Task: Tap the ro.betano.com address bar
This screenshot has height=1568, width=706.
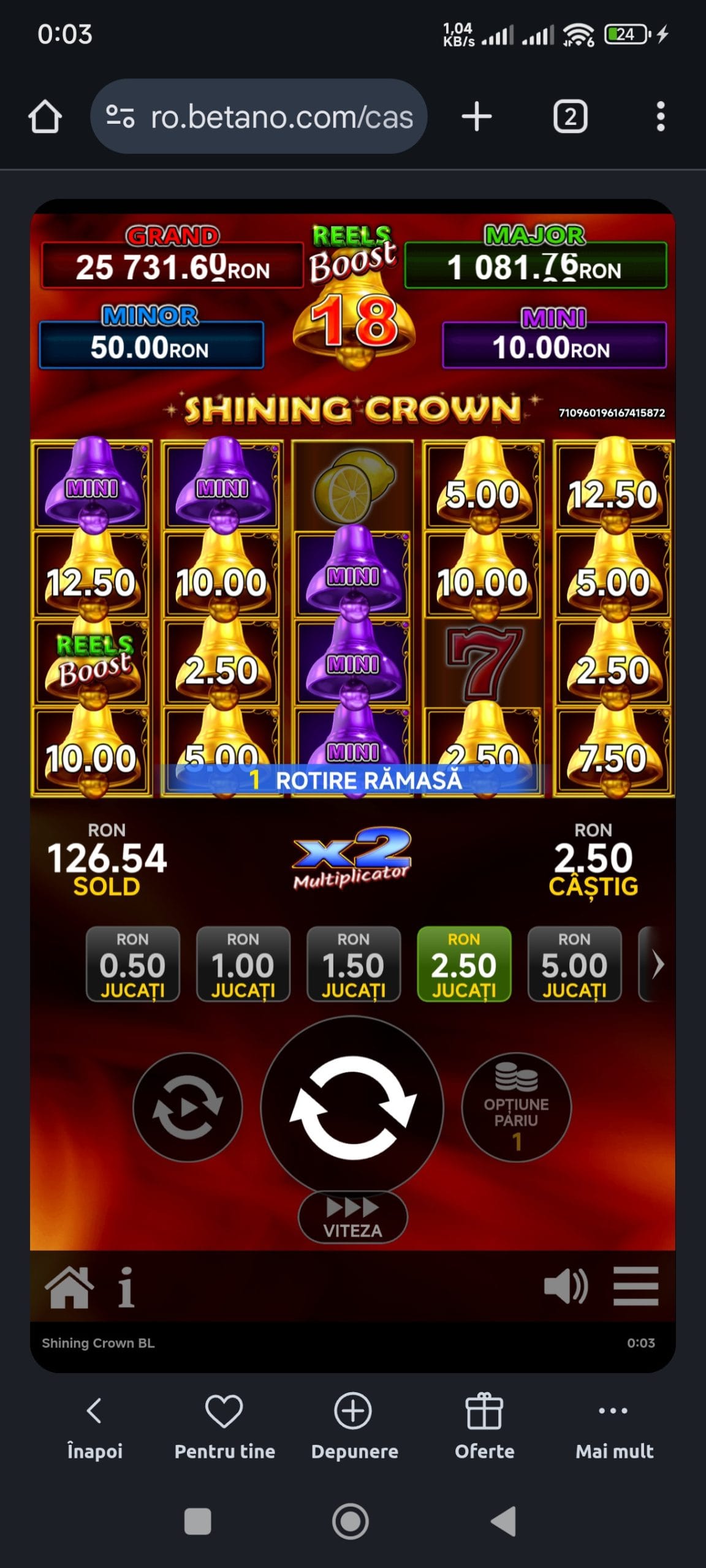Action: tap(259, 116)
